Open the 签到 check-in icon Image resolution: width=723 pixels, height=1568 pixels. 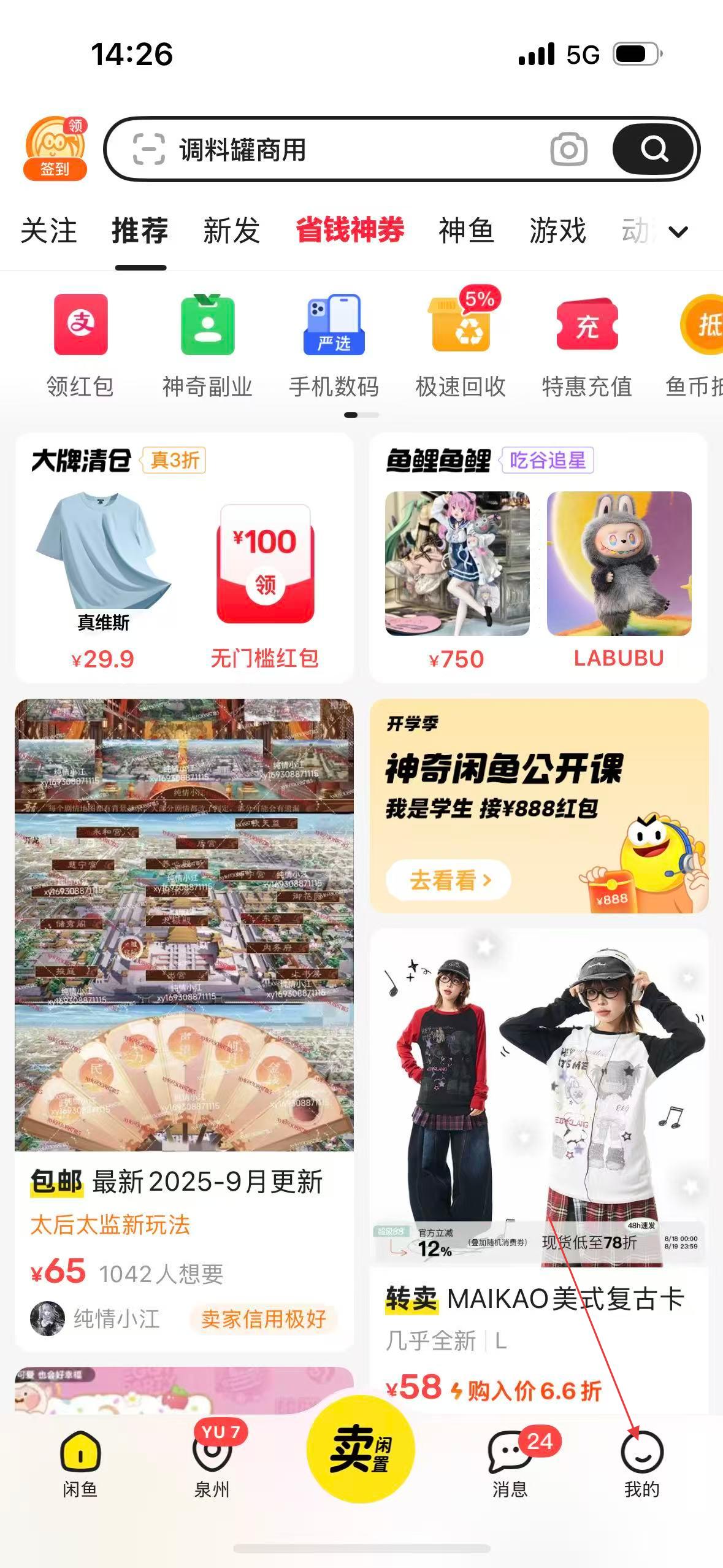pyautogui.click(x=55, y=149)
